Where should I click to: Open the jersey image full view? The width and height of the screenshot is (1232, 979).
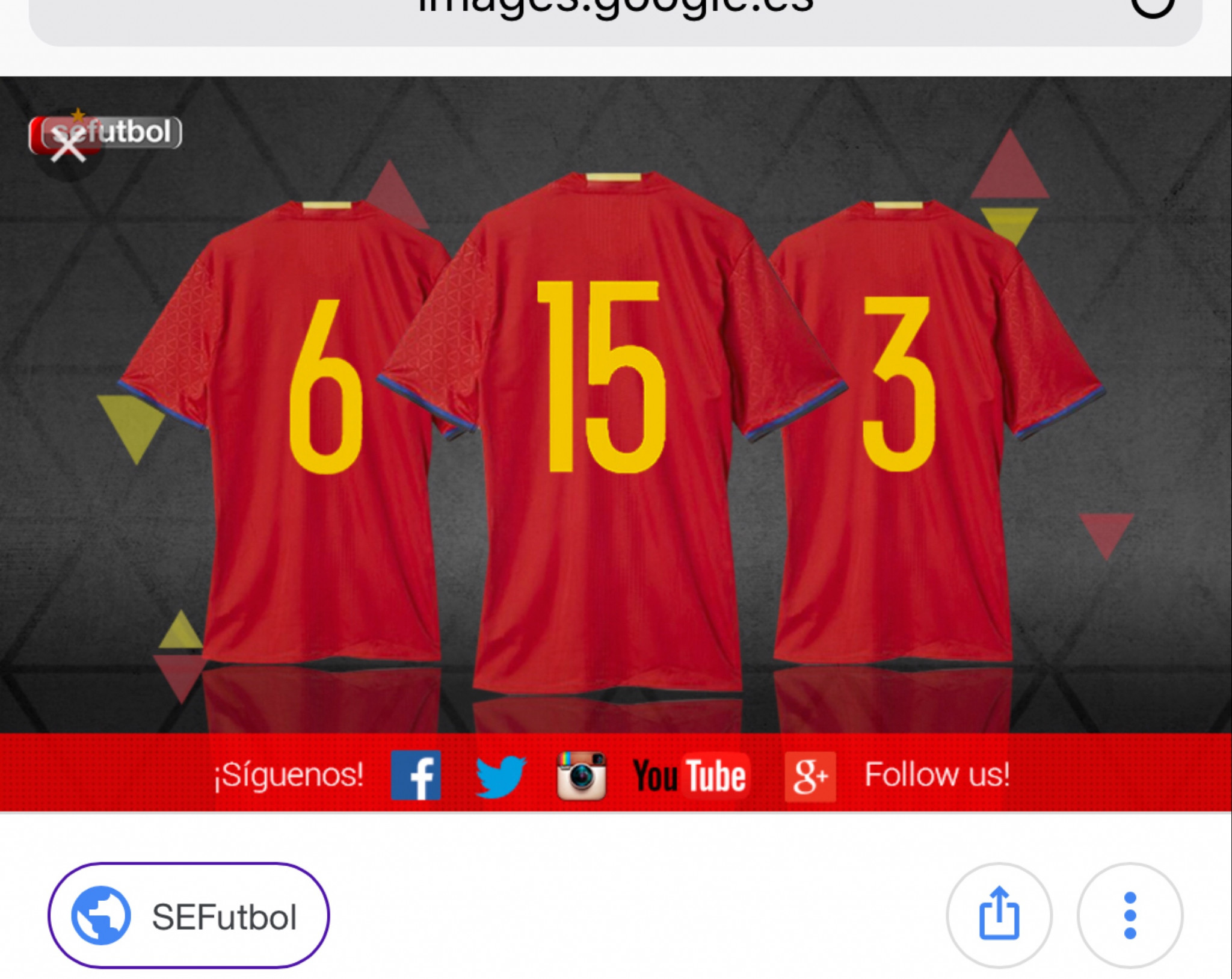(616, 421)
